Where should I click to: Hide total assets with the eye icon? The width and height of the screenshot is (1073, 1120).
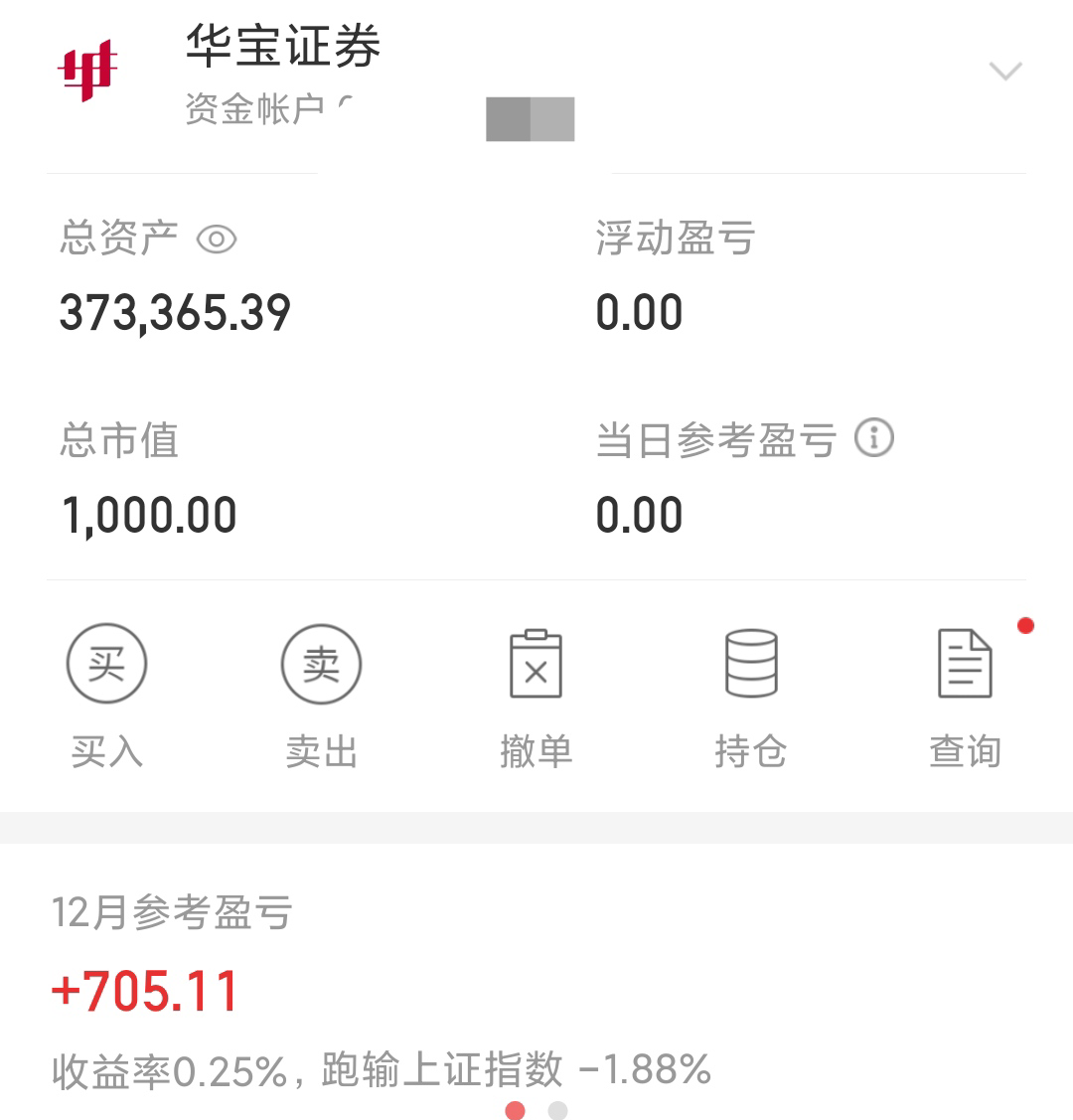click(217, 240)
